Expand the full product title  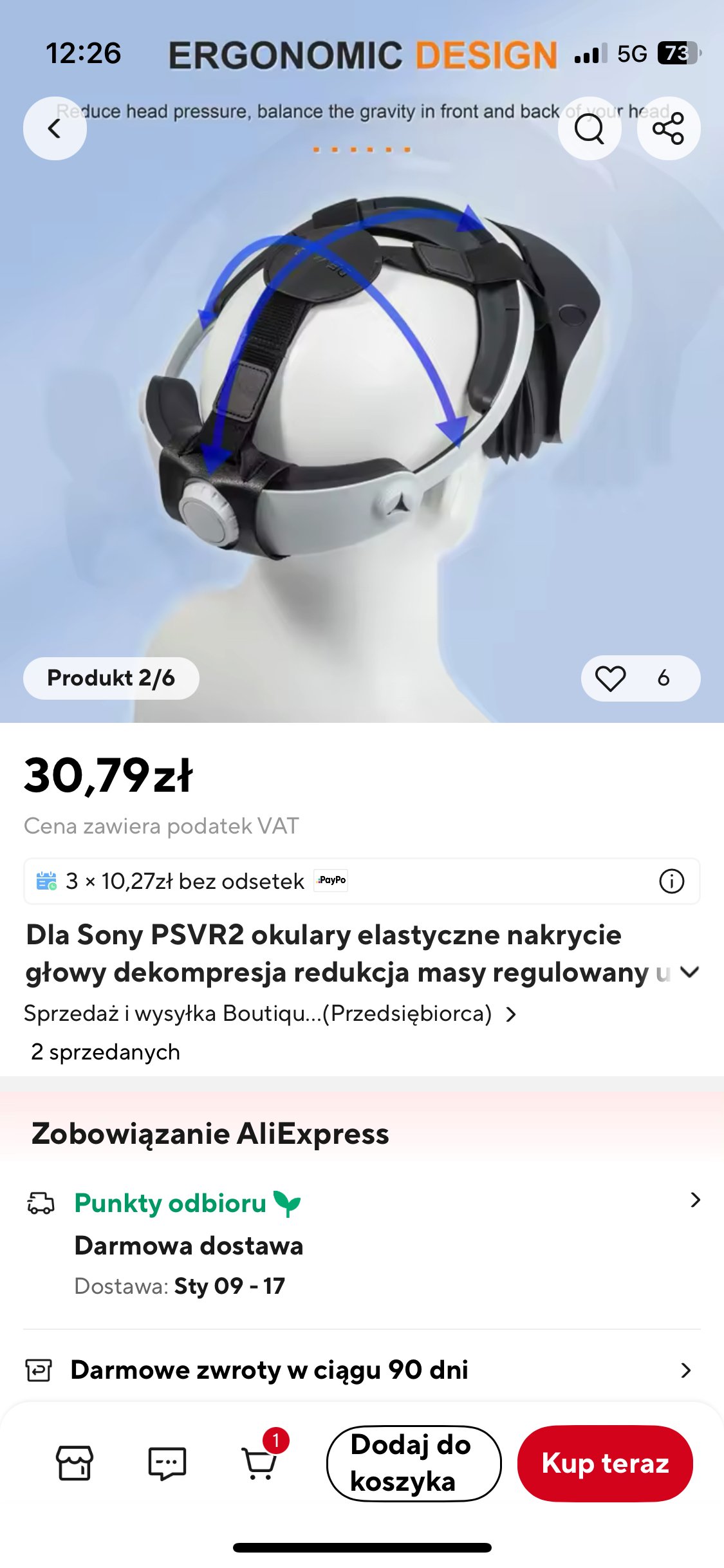[689, 973]
